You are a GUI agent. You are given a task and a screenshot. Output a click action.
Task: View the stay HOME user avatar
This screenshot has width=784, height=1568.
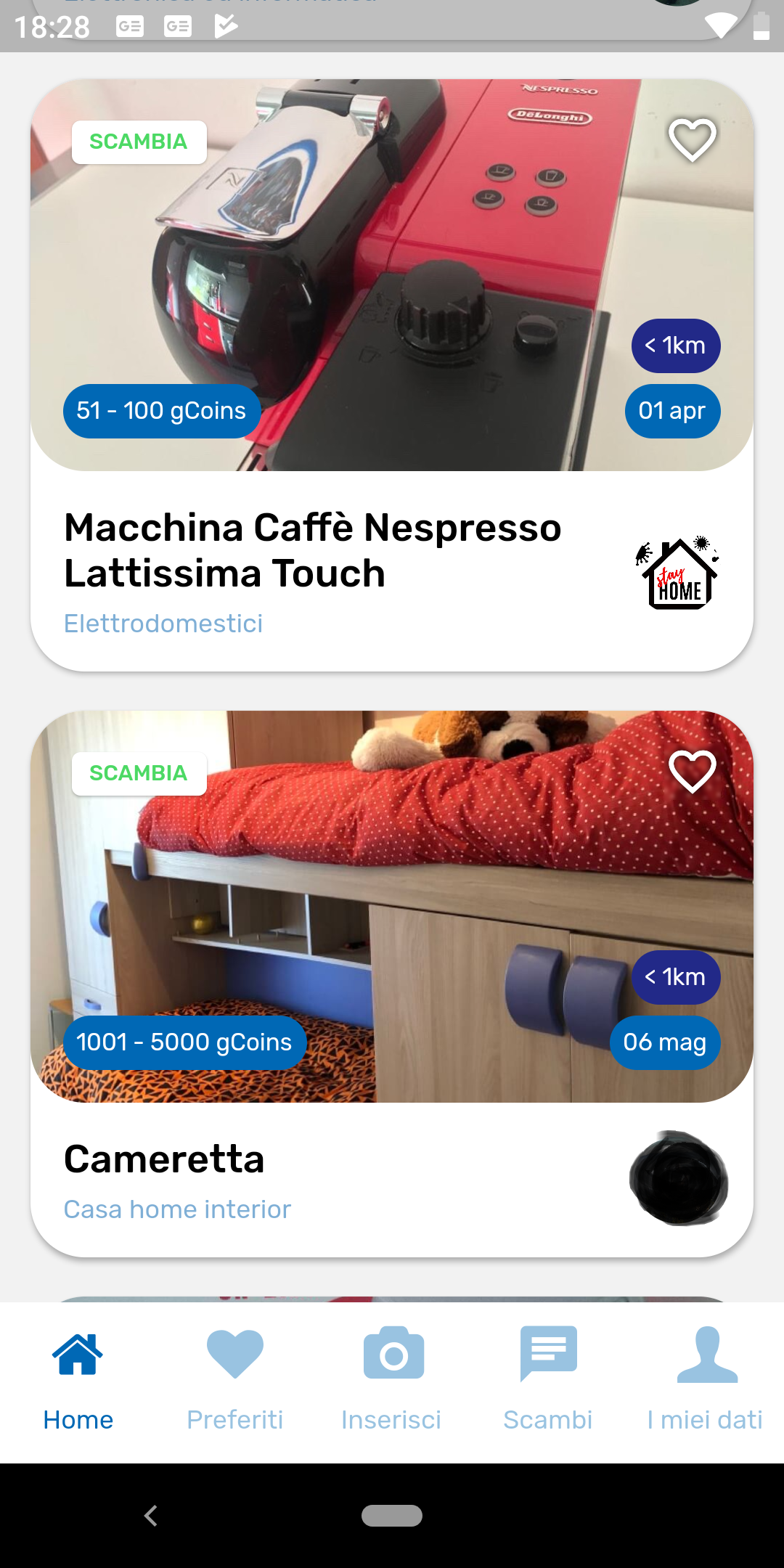[679, 573]
